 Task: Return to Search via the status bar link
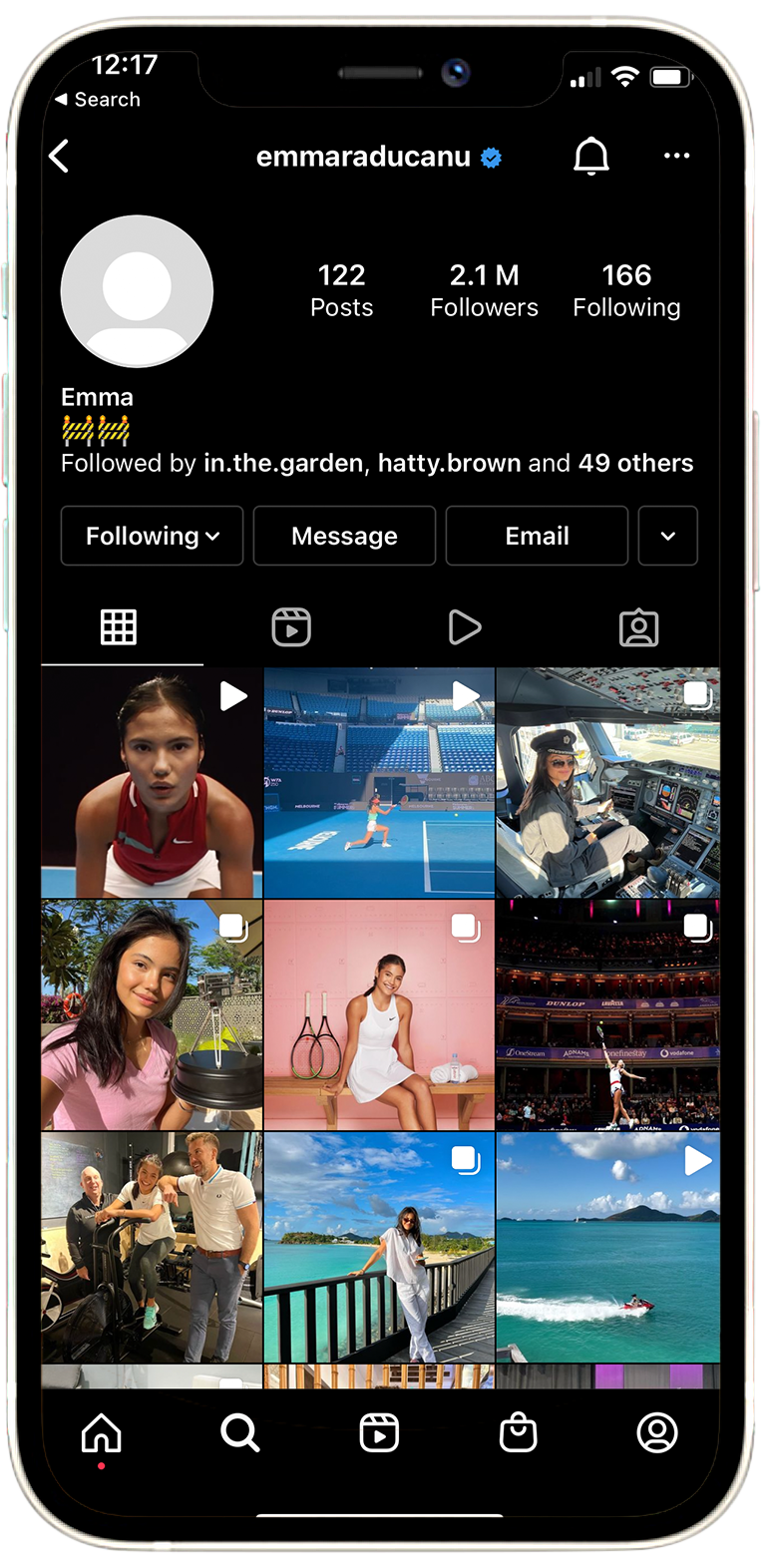[98, 100]
